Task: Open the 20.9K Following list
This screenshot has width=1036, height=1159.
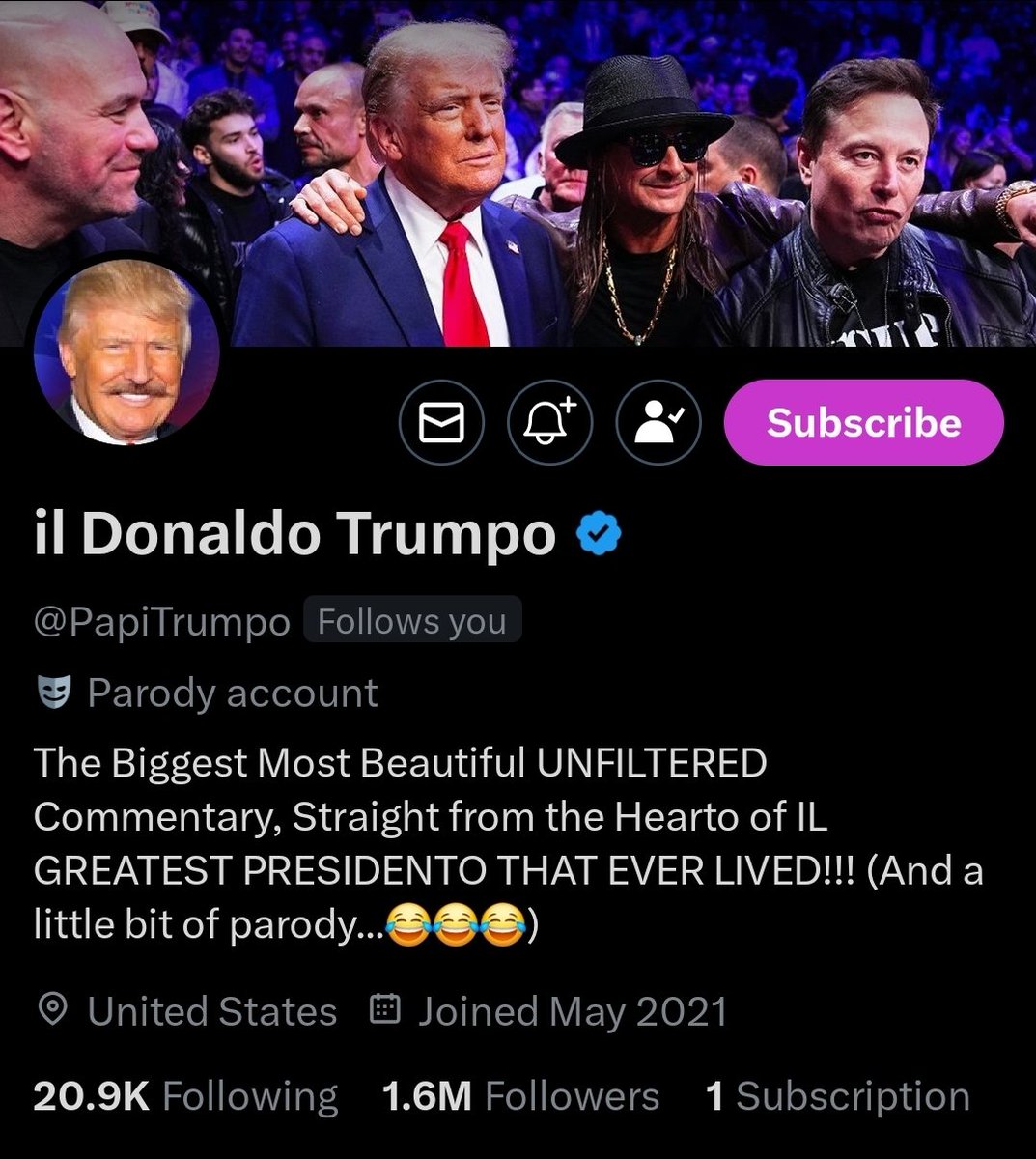Action: (x=185, y=1096)
